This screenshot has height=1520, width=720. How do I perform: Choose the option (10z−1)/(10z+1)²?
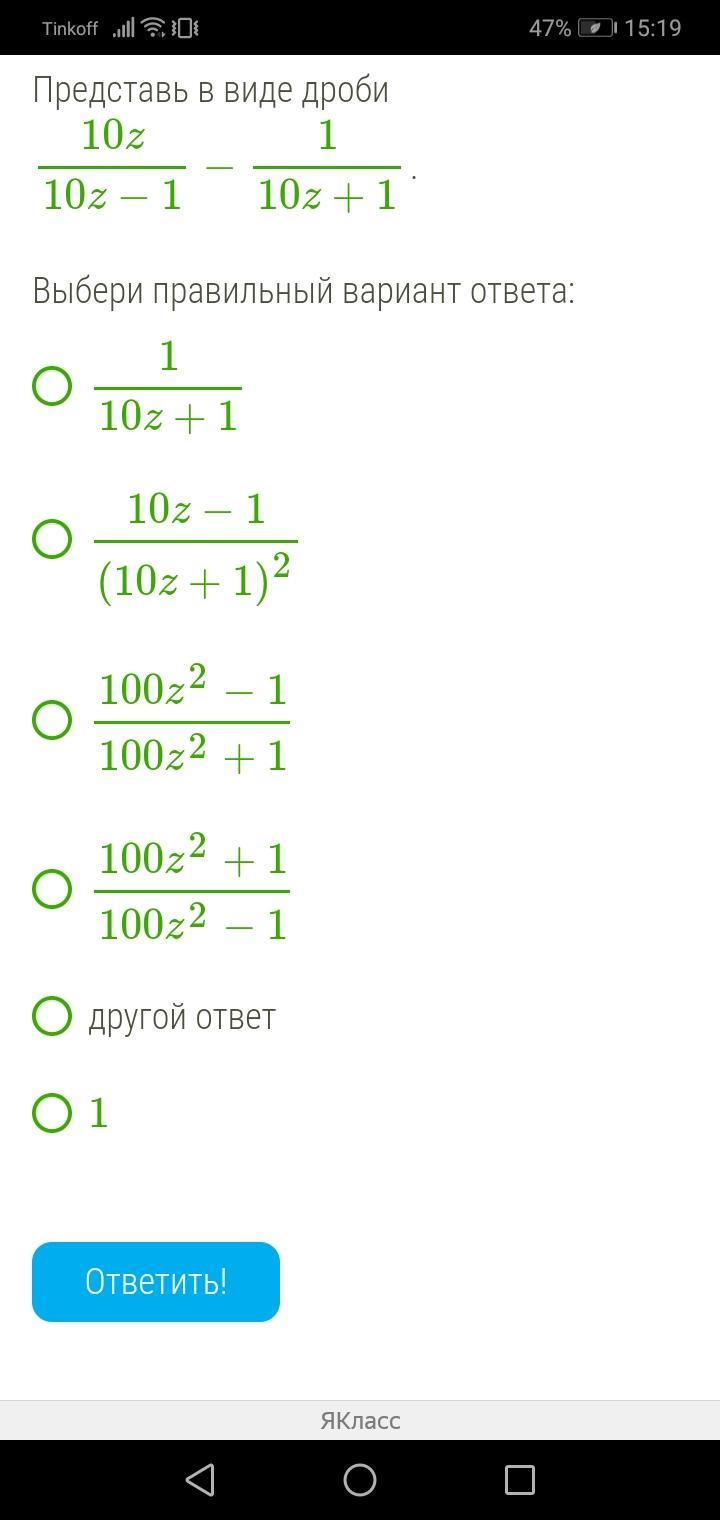click(x=52, y=539)
